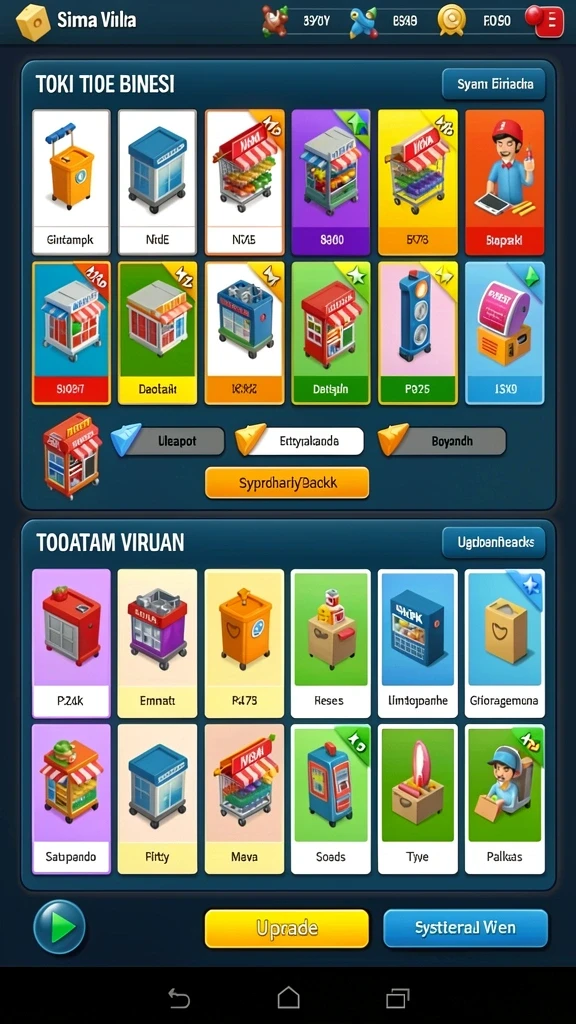Open the Satpando stall card
The image size is (576, 1024).
pyautogui.click(x=71, y=799)
